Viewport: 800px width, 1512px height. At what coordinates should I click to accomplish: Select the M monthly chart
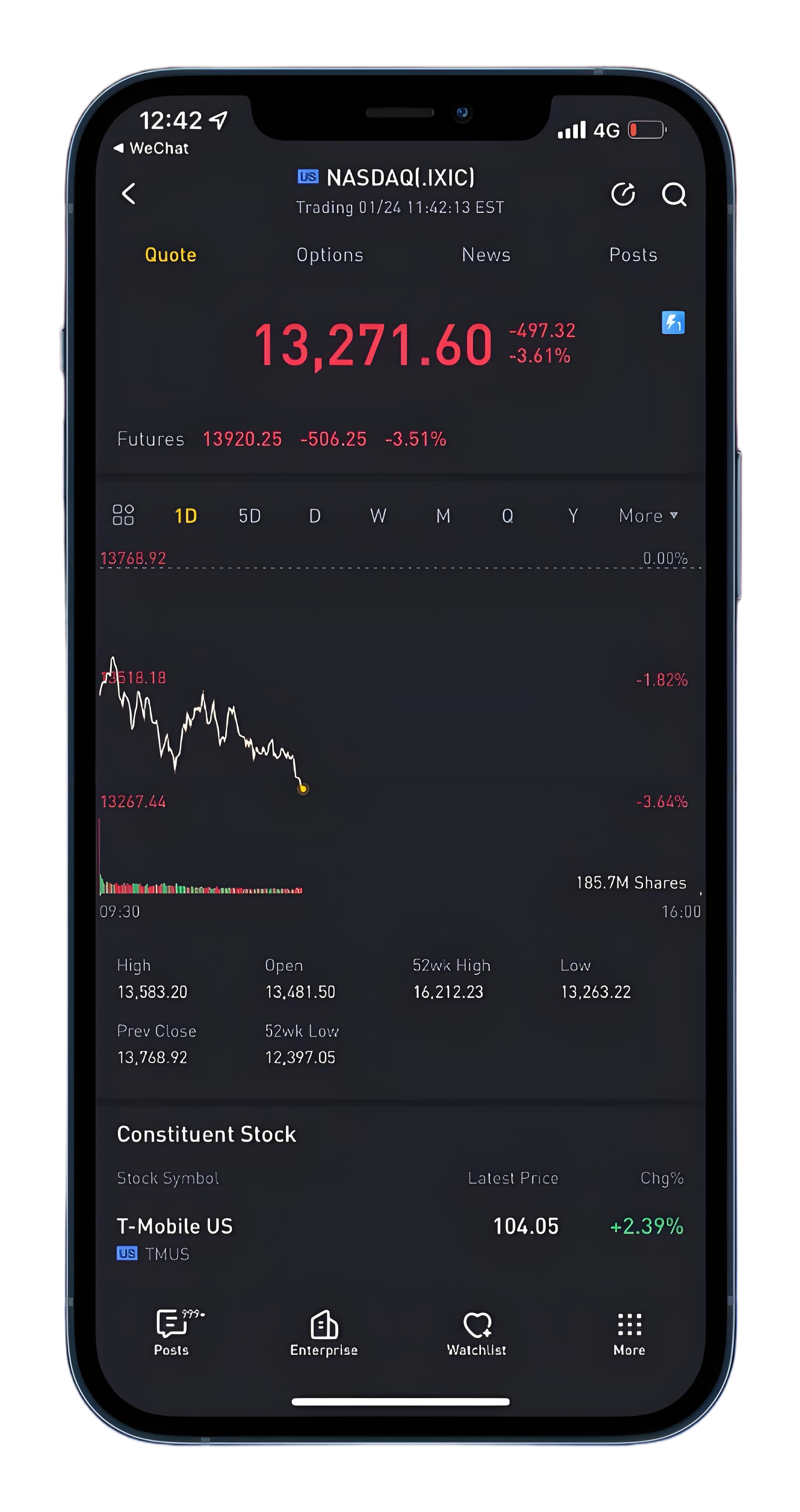(443, 516)
